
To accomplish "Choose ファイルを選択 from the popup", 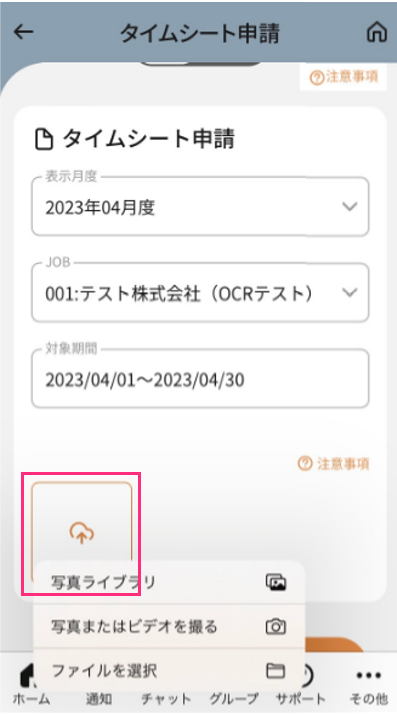I will [x=168, y=671].
